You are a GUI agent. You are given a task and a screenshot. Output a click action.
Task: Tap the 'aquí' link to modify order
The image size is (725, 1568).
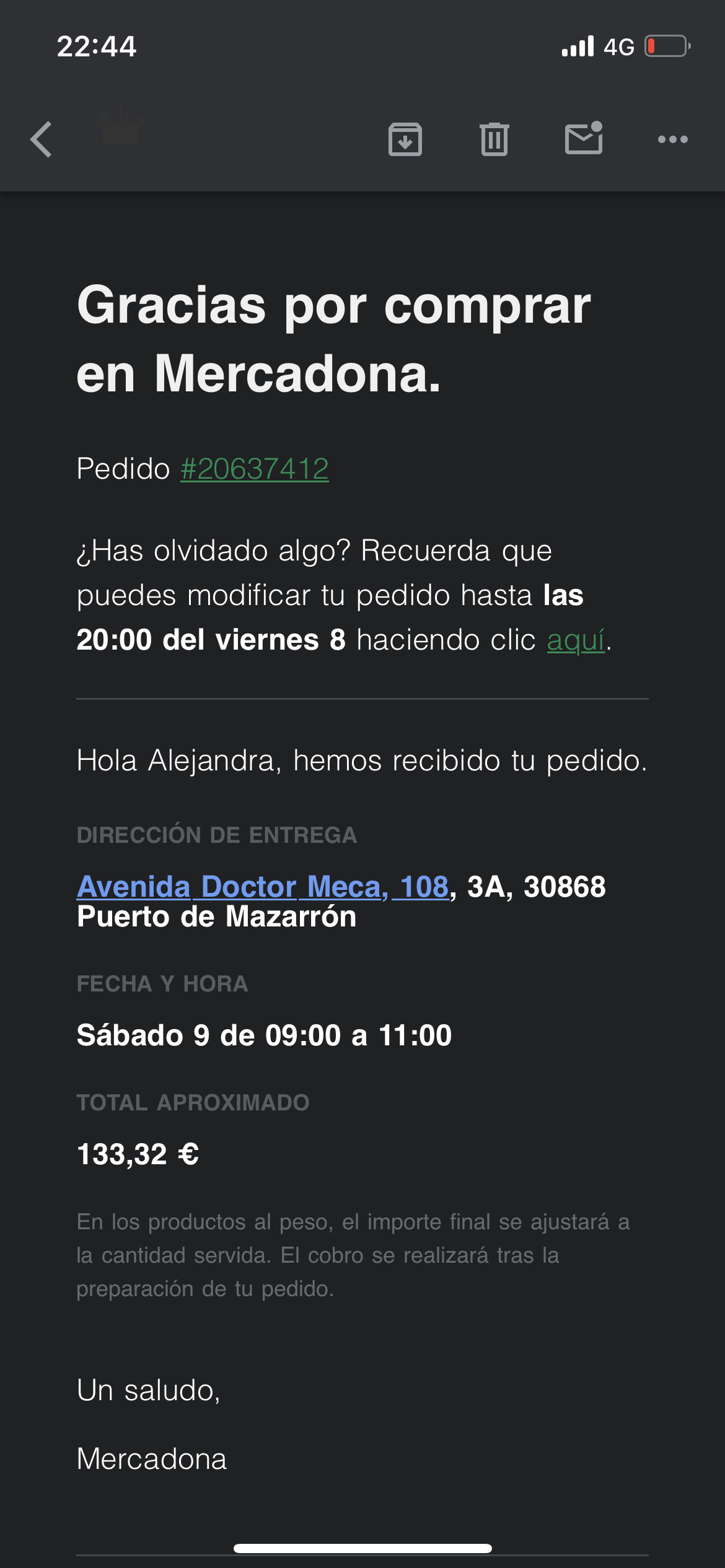tap(576, 640)
